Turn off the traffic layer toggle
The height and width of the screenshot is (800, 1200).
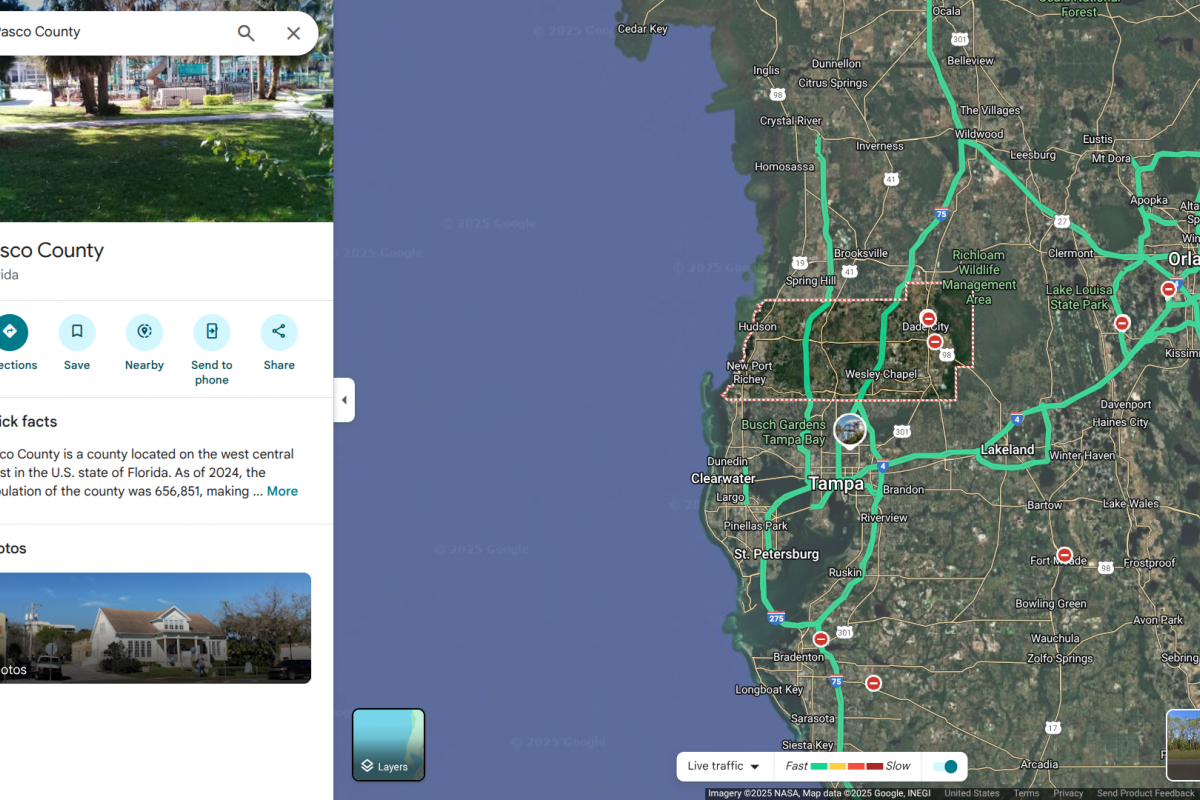(945, 767)
